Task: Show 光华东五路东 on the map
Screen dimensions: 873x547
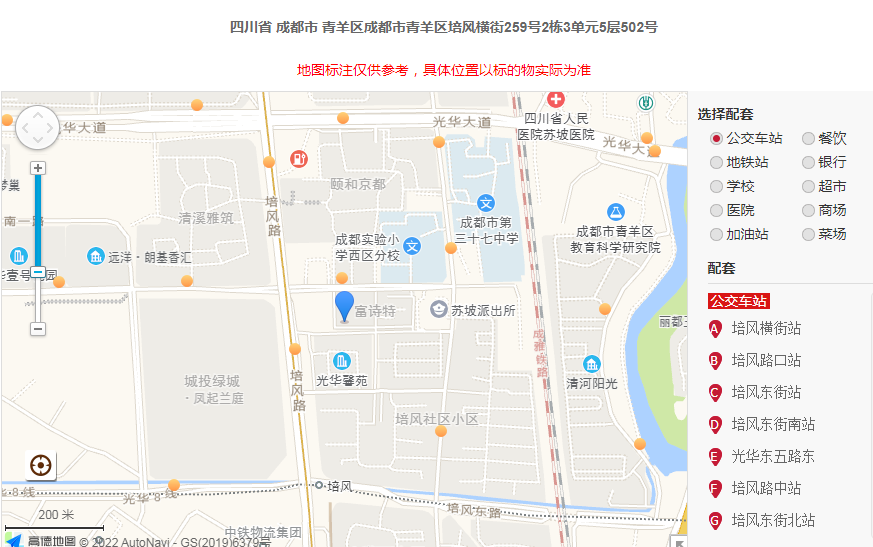Action: [x=772, y=456]
